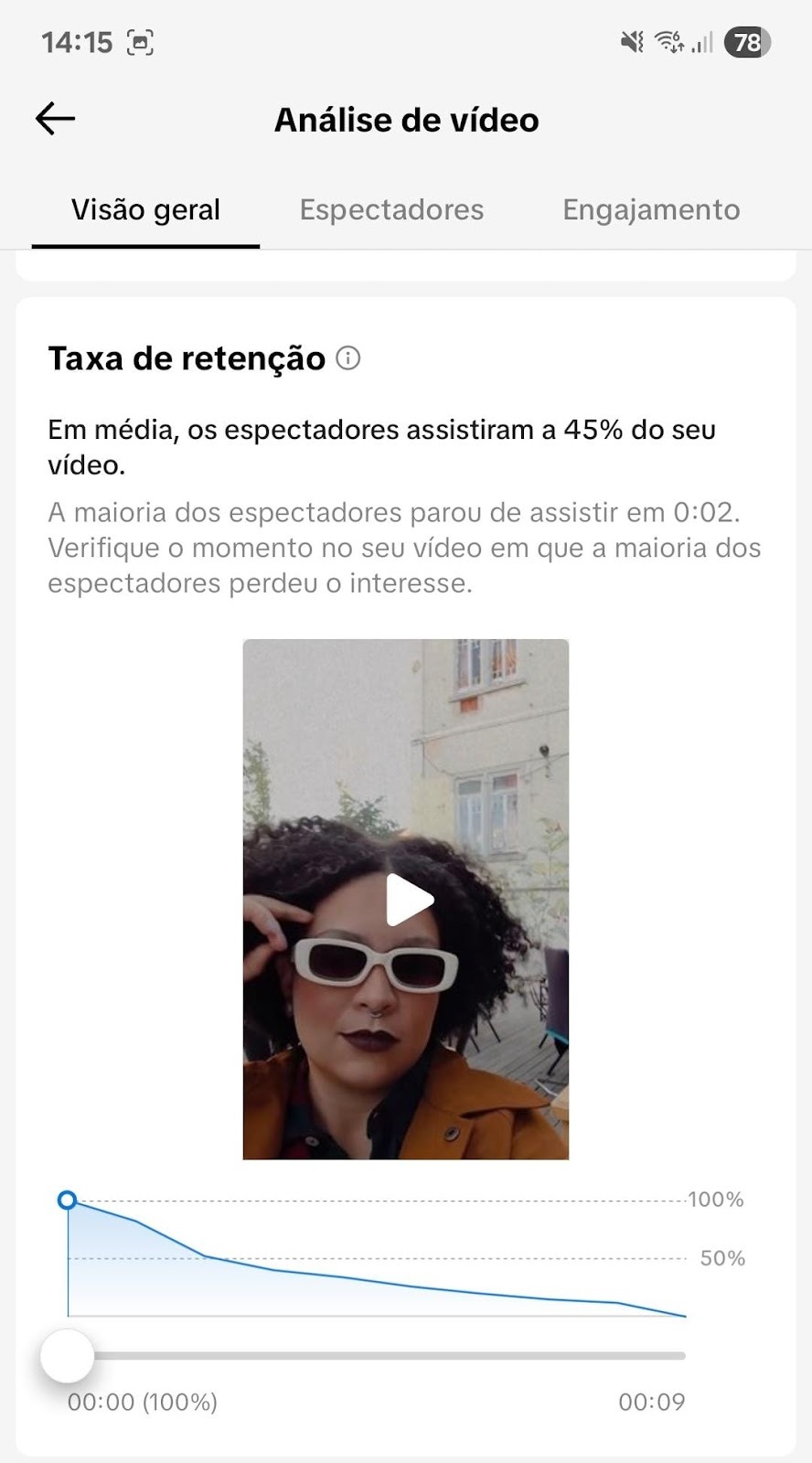Tap the cellular signal icon
812x1463 pixels.
pyautogui.click(x=700, y=41)
